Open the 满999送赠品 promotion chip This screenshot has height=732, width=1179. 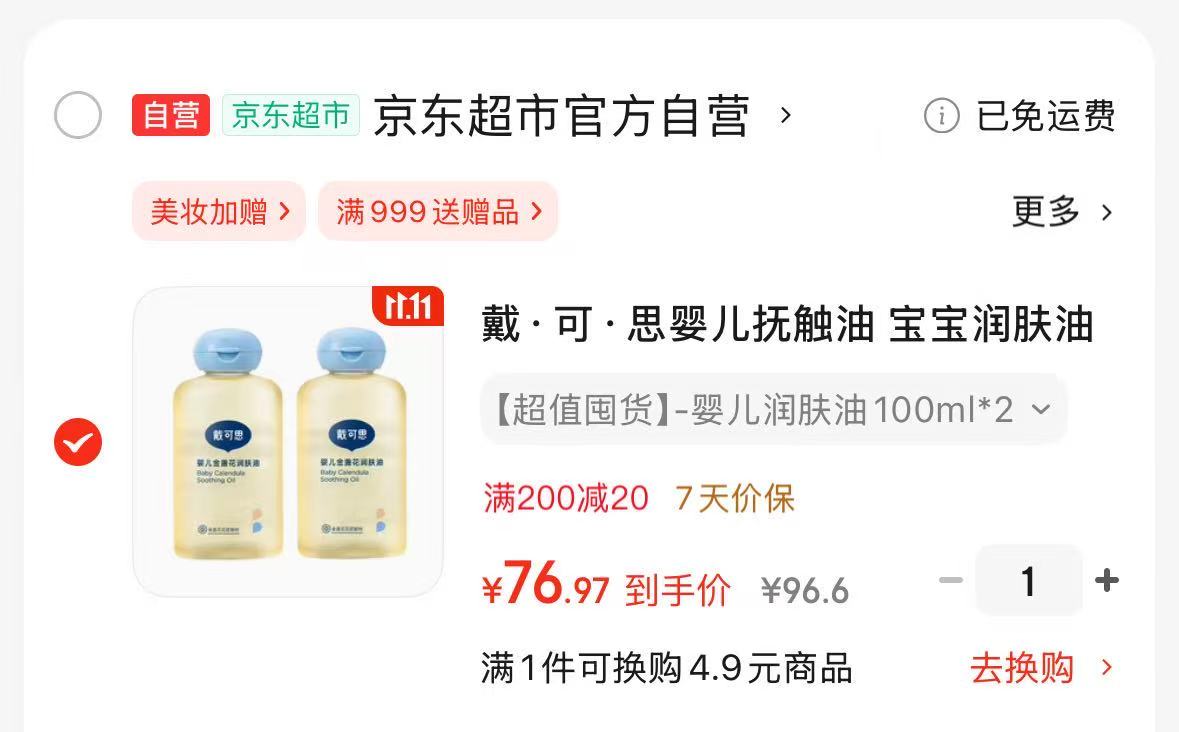[x=437, y=212]
